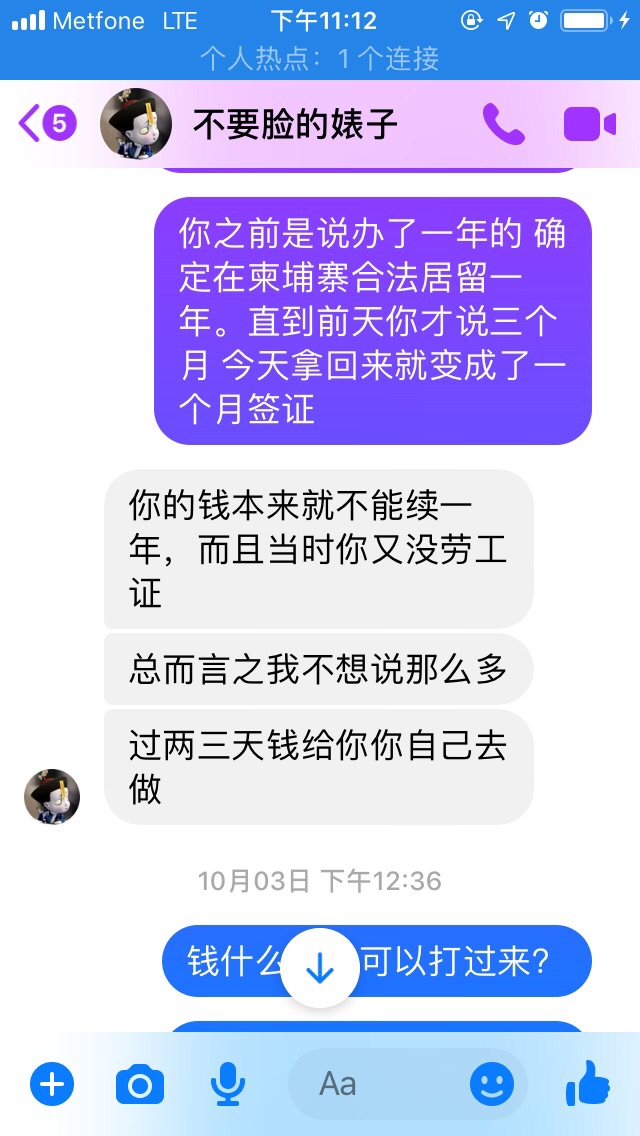Start a voice call
This screenshot has width=640, height=1136.
point(503,124)
